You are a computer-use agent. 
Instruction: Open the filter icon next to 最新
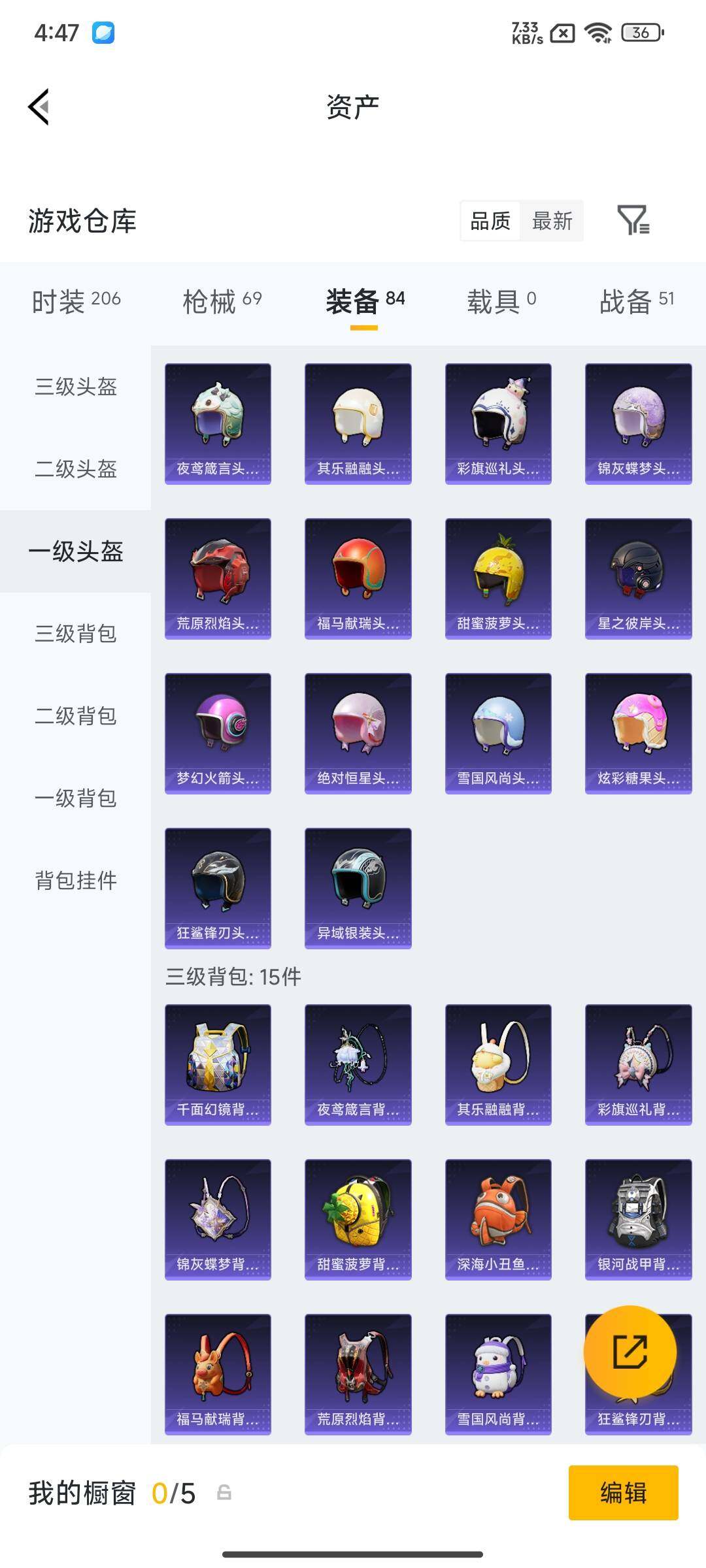click(x=633, y=220)
